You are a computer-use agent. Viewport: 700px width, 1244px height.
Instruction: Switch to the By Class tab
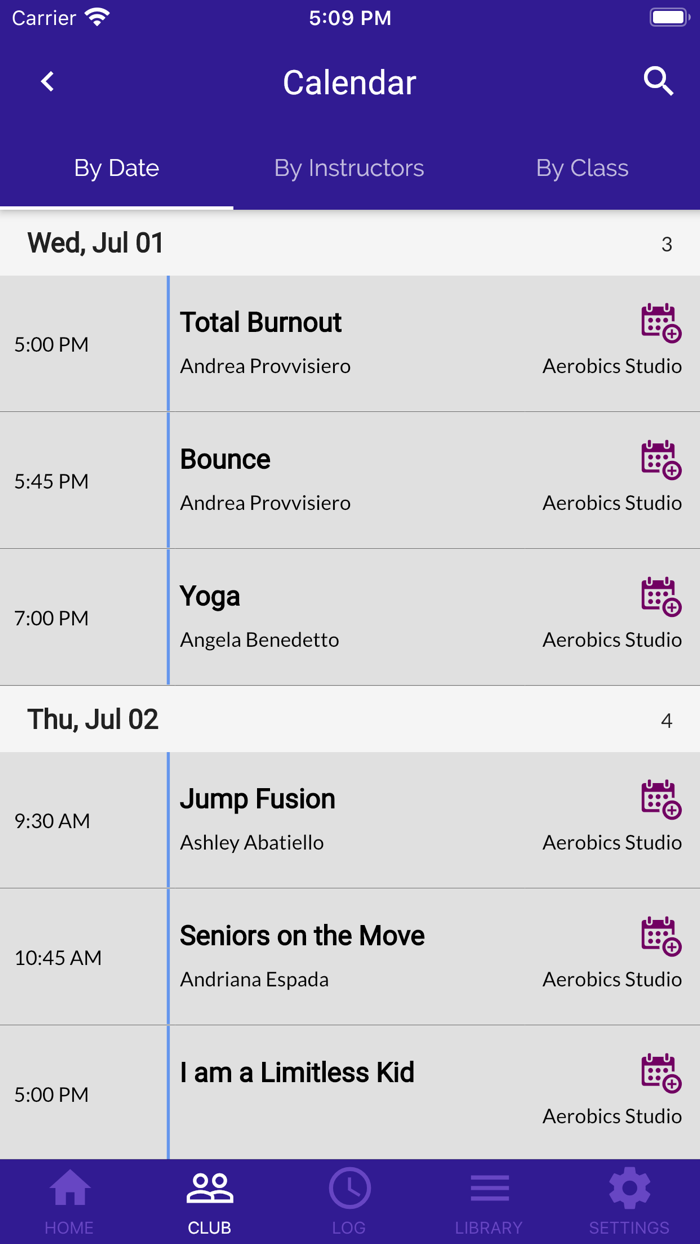coord(582,168)
